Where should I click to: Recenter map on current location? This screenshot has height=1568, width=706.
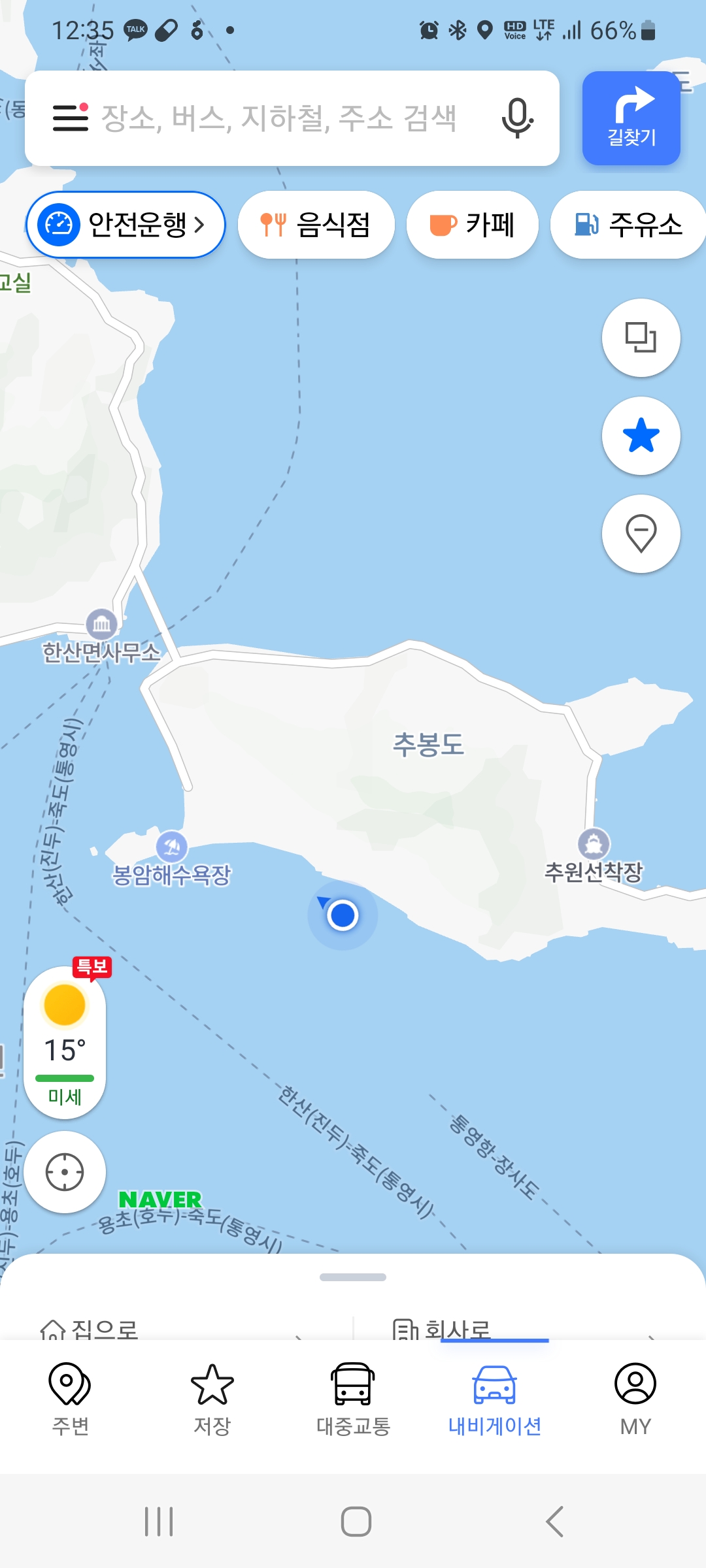point(65,1172)
